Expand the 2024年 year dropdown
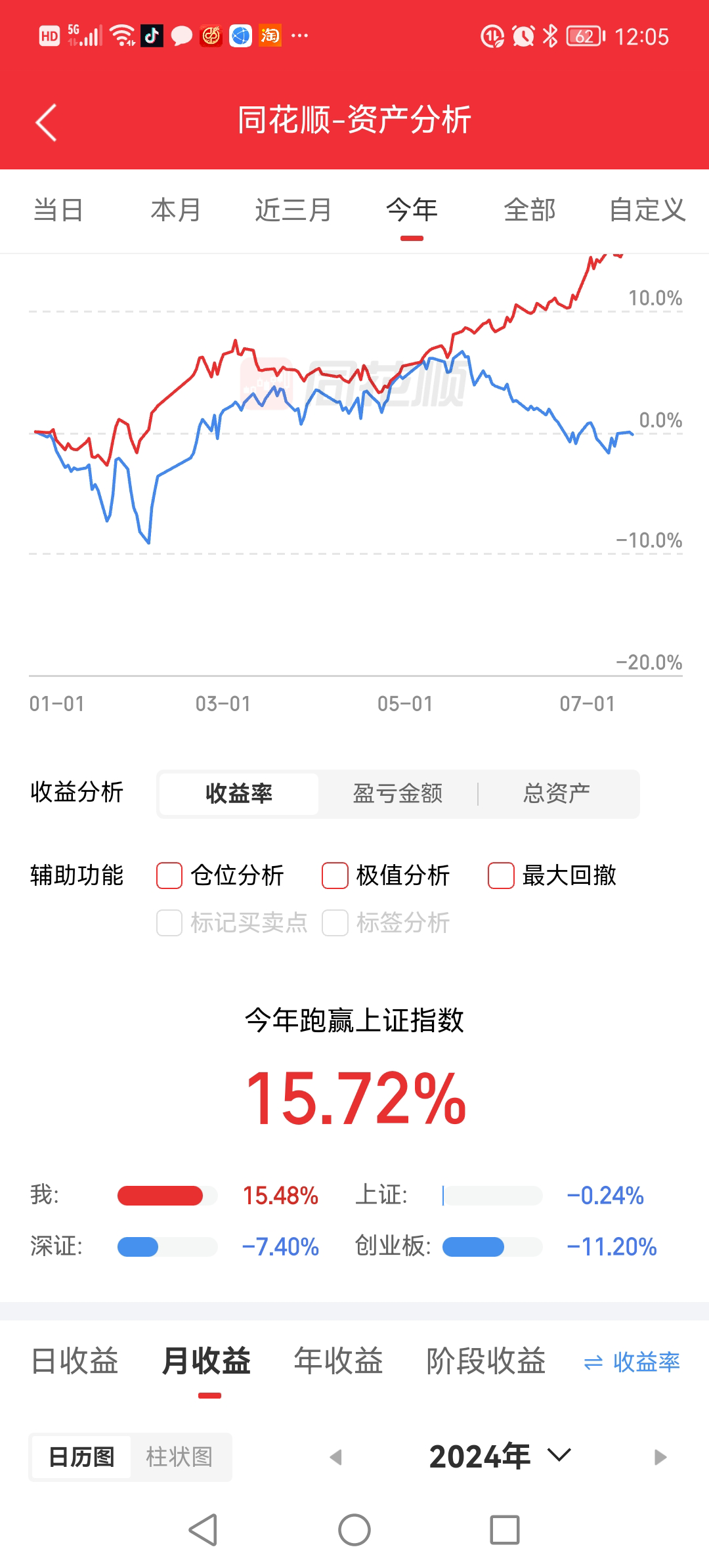This screenshot has height=1568, width=709. pos(499,1456)
